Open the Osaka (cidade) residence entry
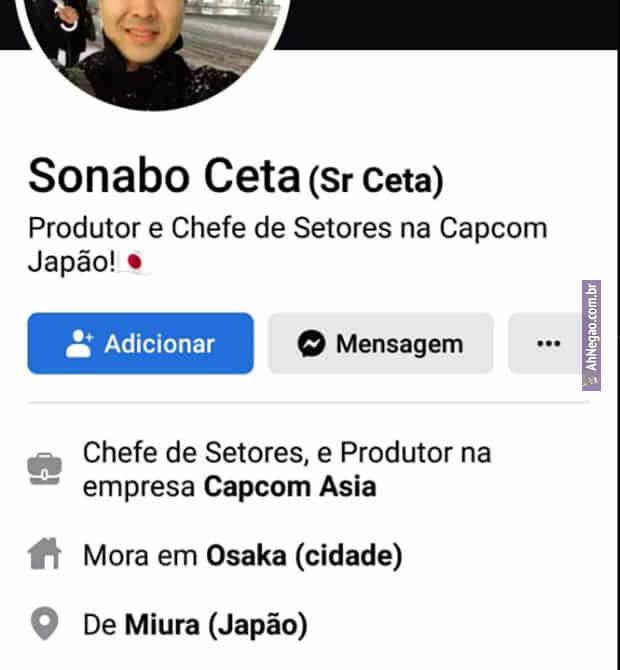Image resolution: width=620 pixels, height=670 pixels. (304, 556)
